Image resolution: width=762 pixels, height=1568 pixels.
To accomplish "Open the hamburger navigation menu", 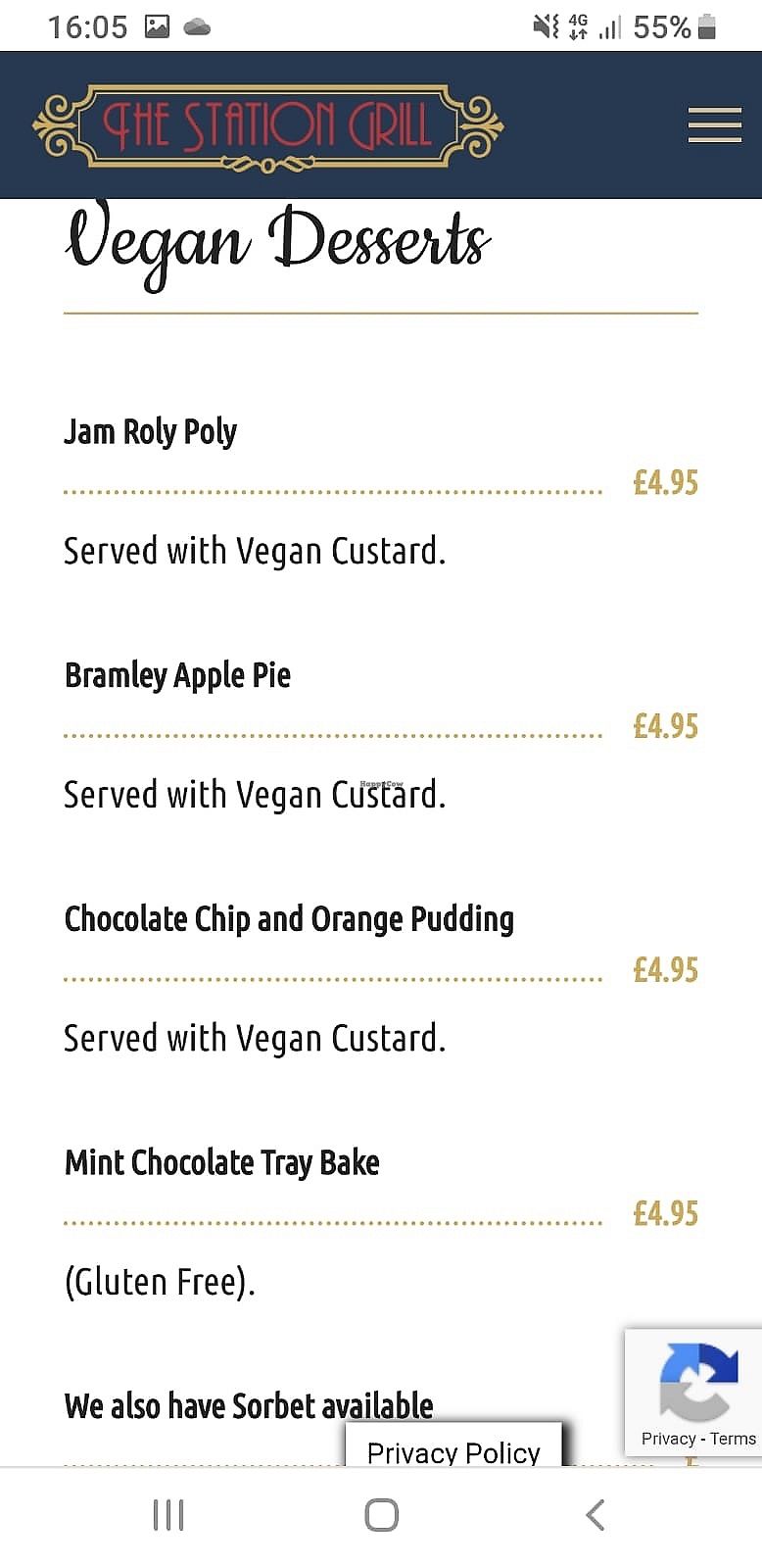I will [714, 125].
